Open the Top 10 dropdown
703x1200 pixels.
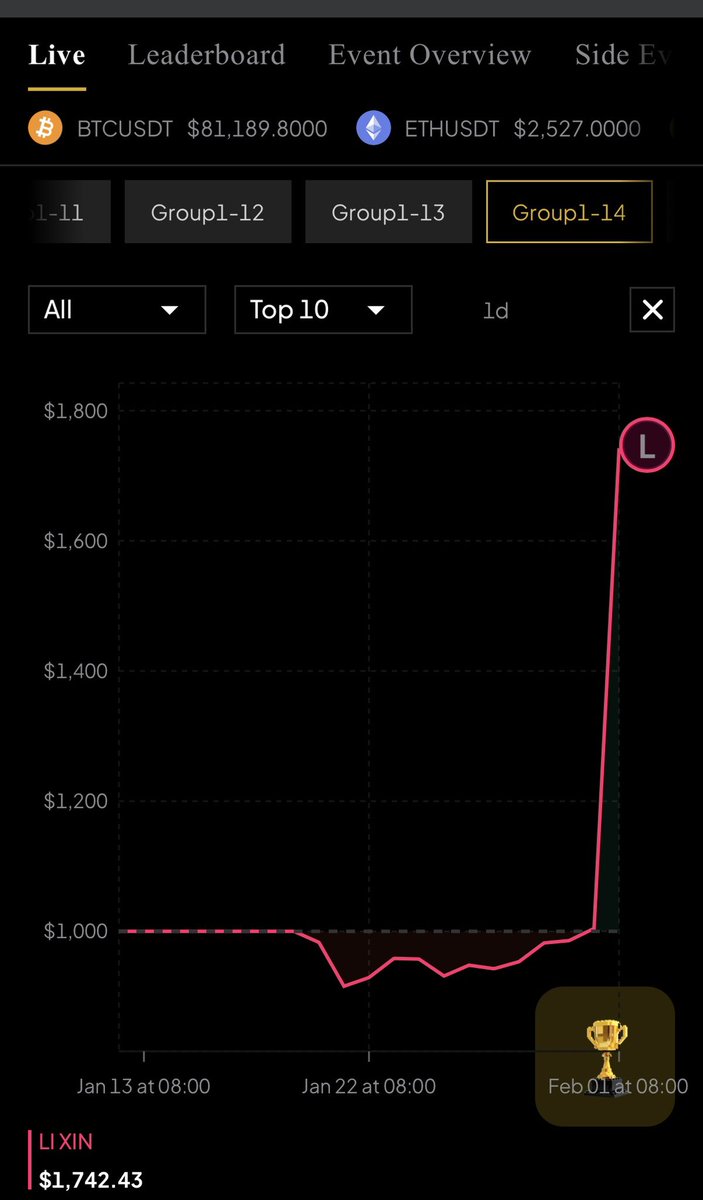coord(323,310)
